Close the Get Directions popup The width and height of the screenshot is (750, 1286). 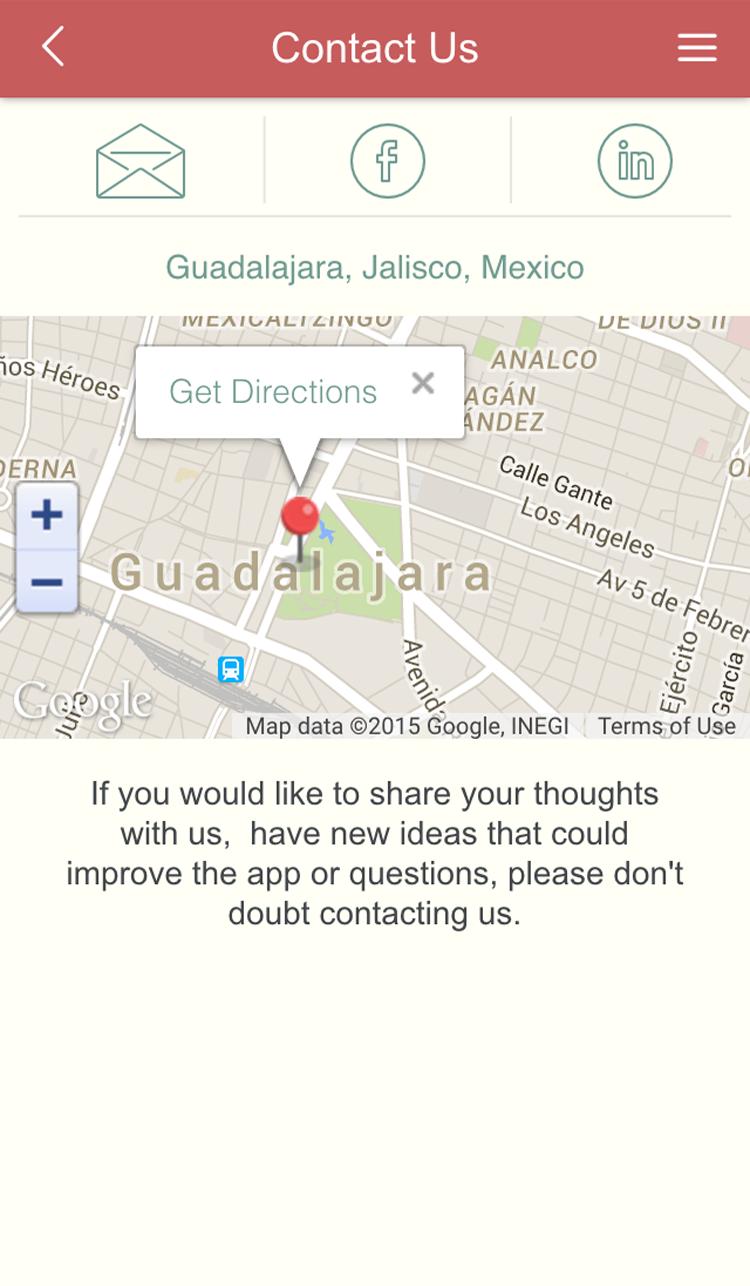click(423, 383)
